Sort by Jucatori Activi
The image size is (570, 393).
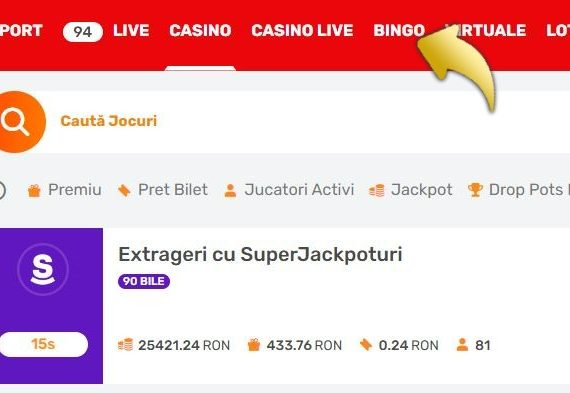coord(289,190)
